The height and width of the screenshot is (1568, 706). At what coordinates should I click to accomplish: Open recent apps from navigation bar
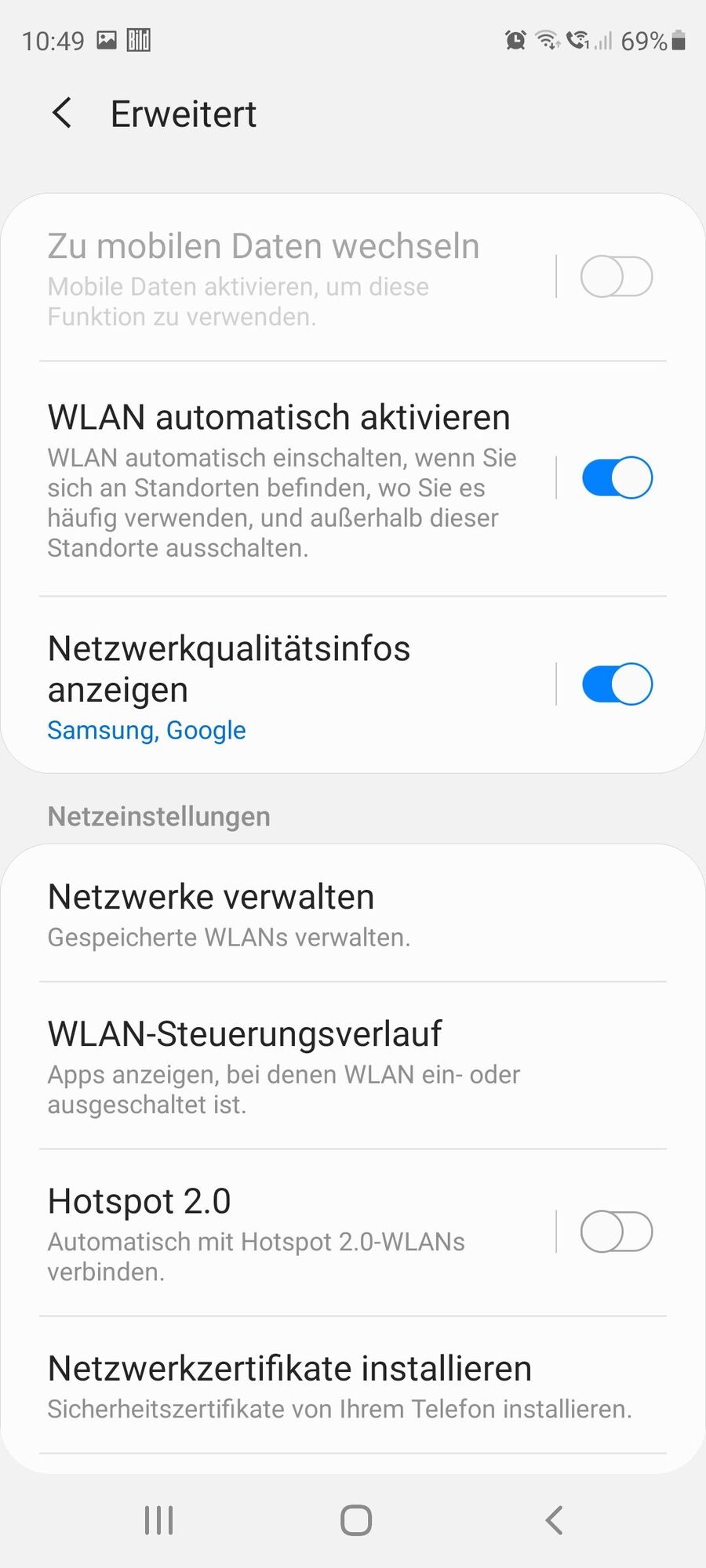pyautogui.click(x=158, y=1520)
